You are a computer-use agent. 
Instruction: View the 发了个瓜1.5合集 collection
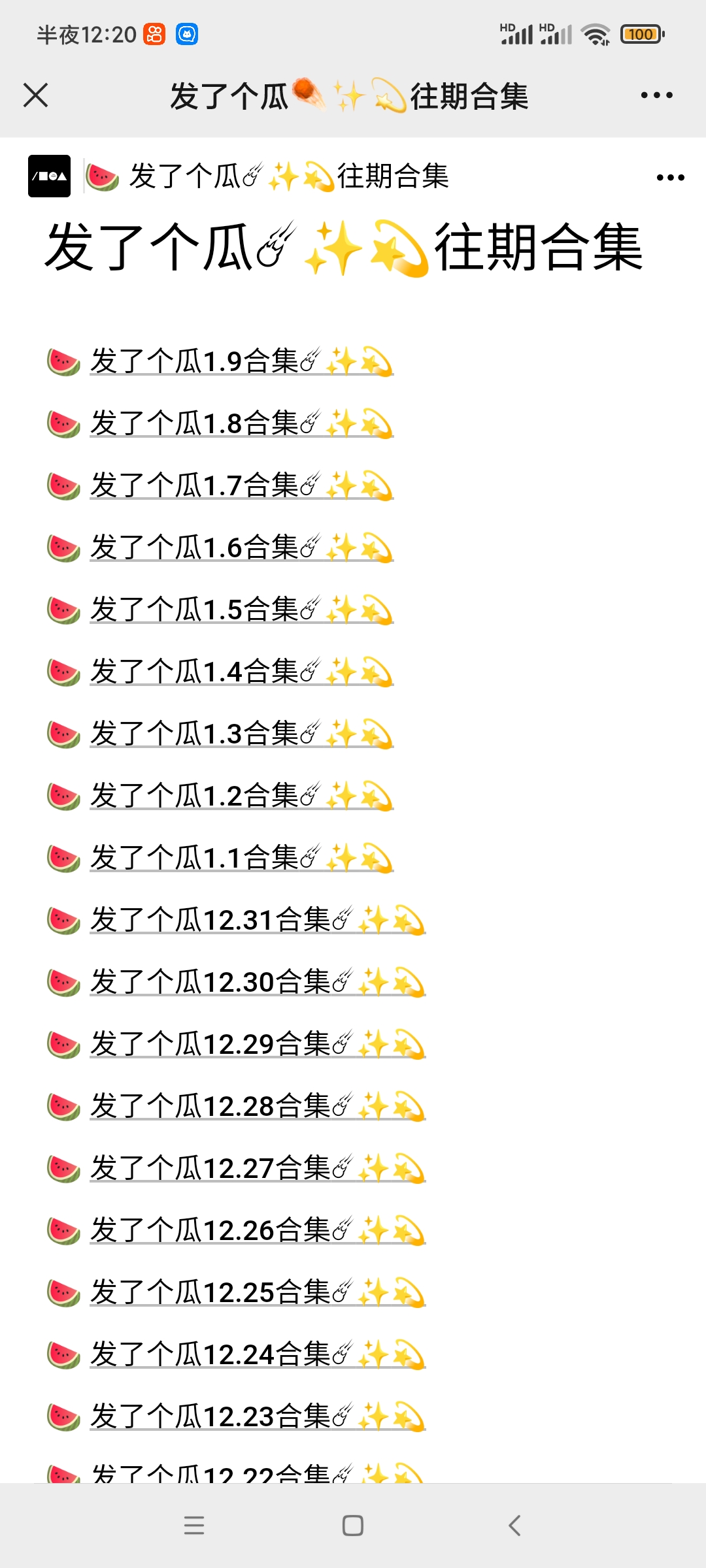point(241,610)
